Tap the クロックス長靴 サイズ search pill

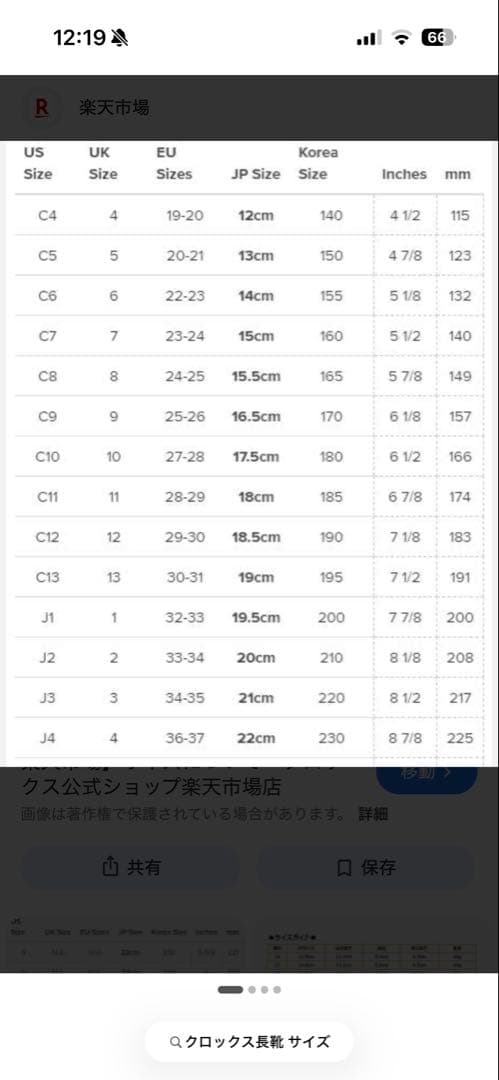click(x=249, y=1041)
